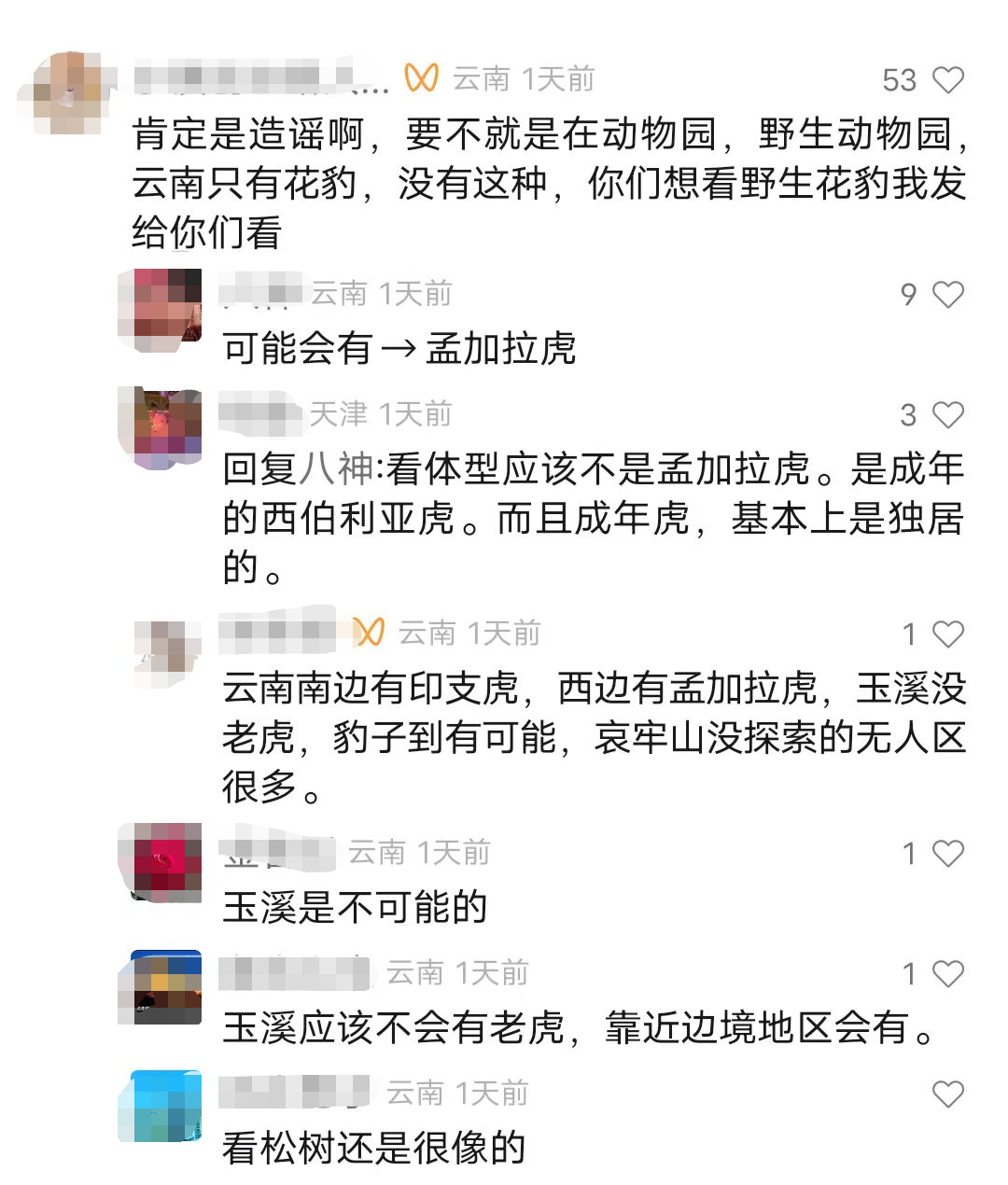This screenshot has width=1008, height=1185.
Task: Open avatar of the Tianjin replier
Action: [x=161, y=426]
